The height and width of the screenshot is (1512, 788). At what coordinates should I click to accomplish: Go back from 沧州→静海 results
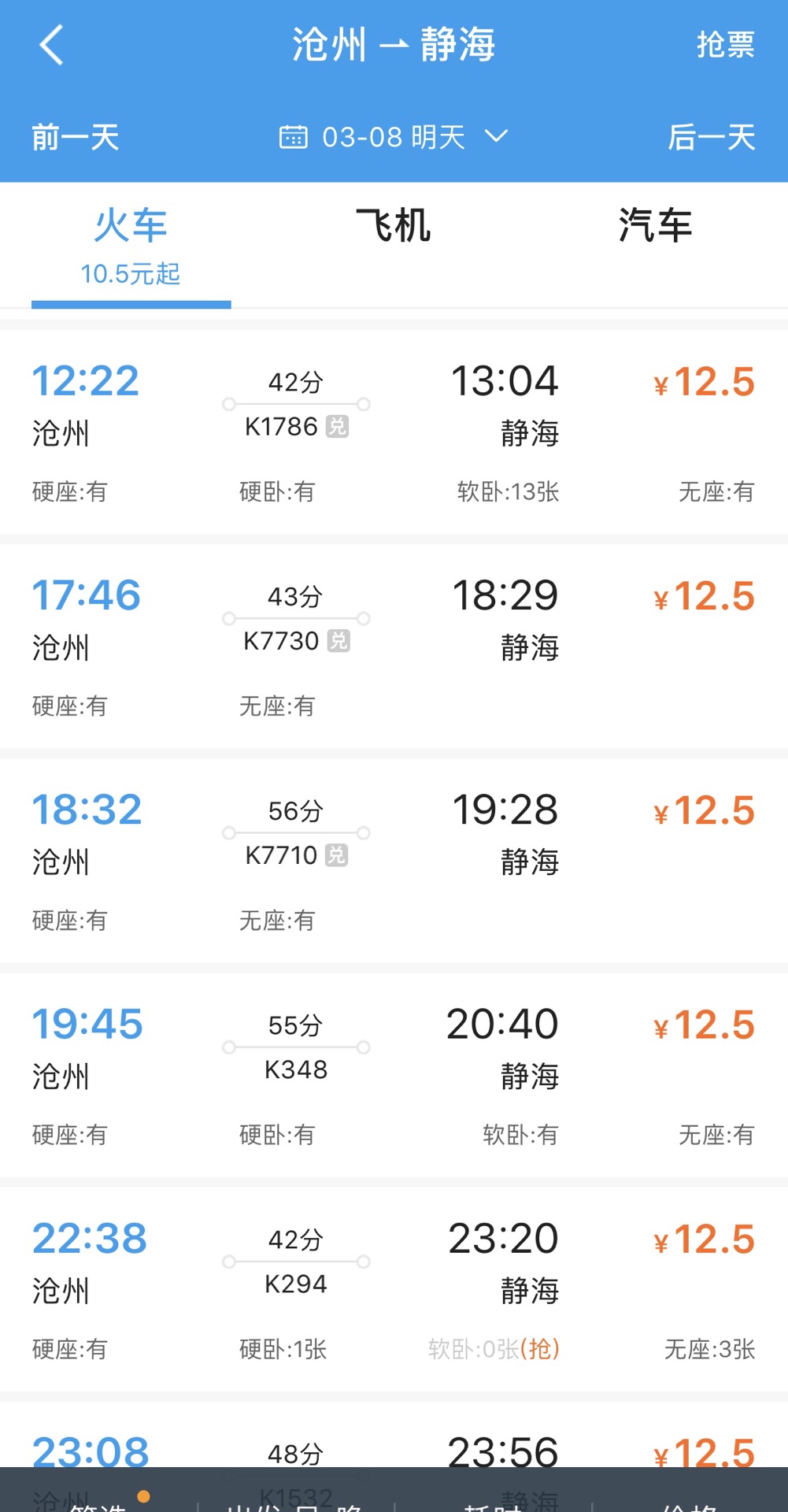51,45
